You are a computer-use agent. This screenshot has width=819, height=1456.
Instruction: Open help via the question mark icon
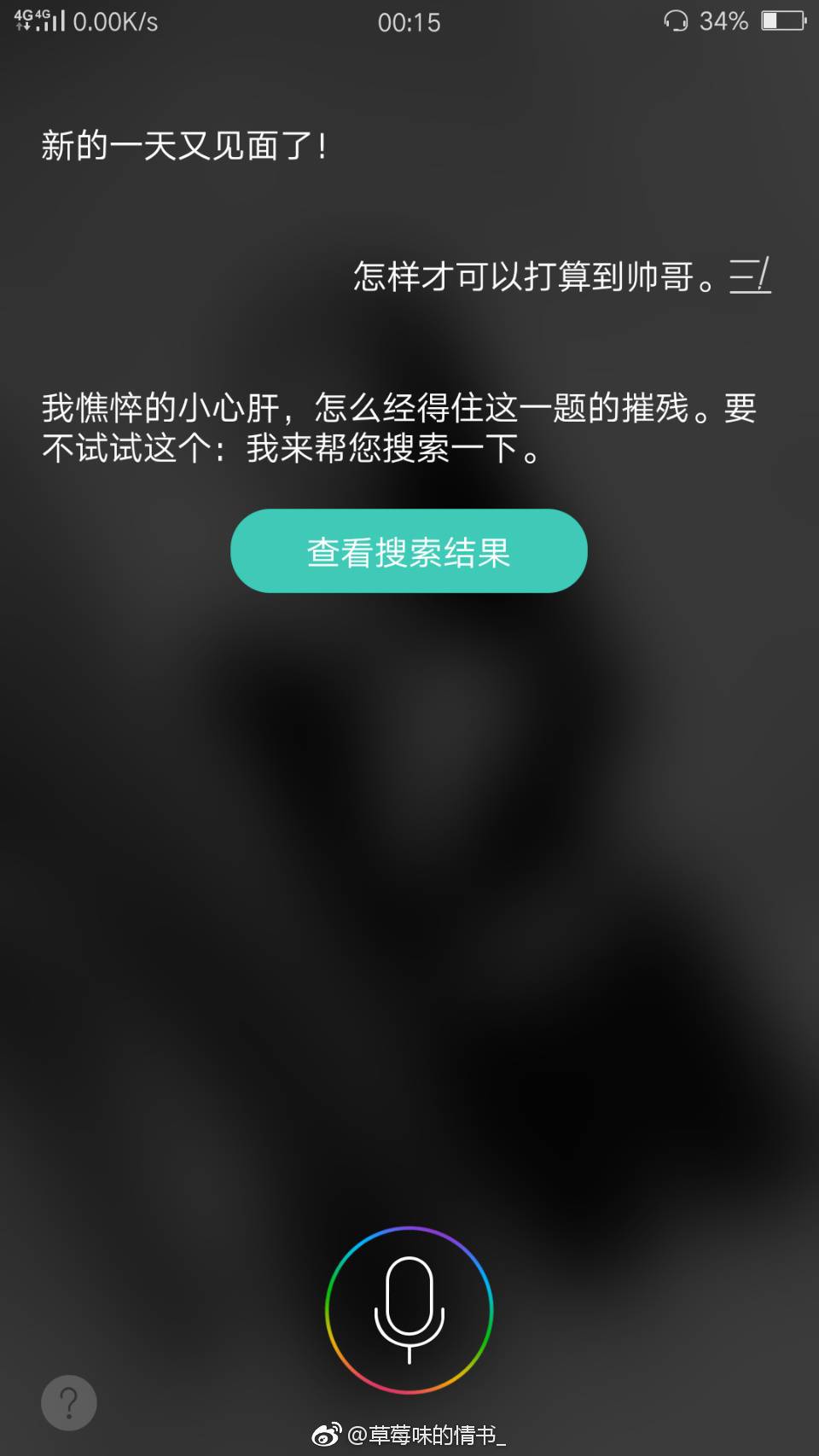[x=68, y=1402]
